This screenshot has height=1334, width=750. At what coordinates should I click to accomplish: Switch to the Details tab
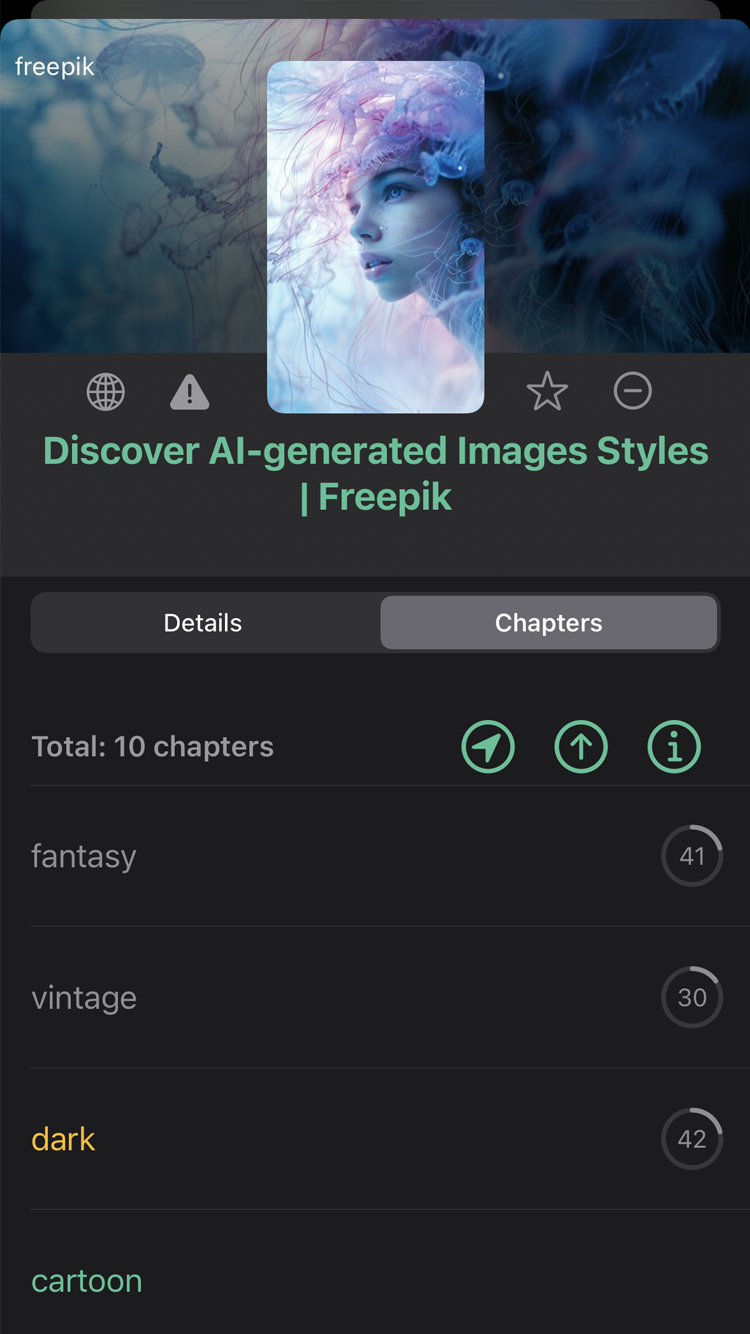(203, 623)
